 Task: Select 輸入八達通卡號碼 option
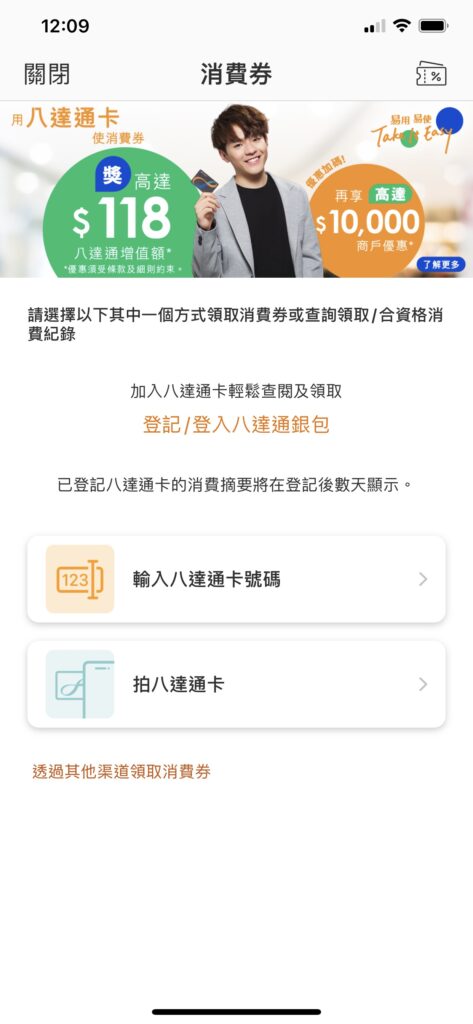[x=236, y=579]
